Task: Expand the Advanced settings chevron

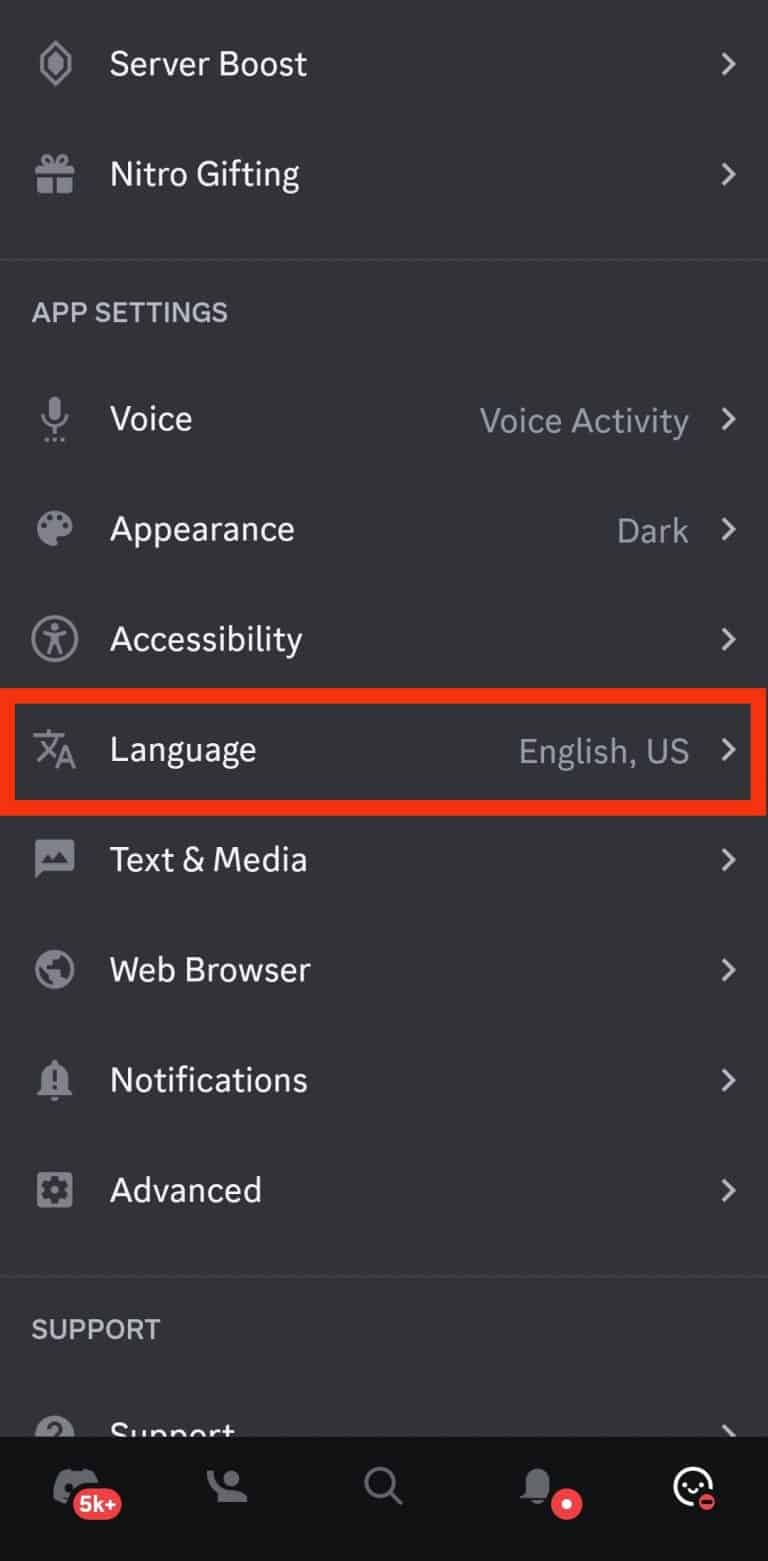Action: [729, 1190]
